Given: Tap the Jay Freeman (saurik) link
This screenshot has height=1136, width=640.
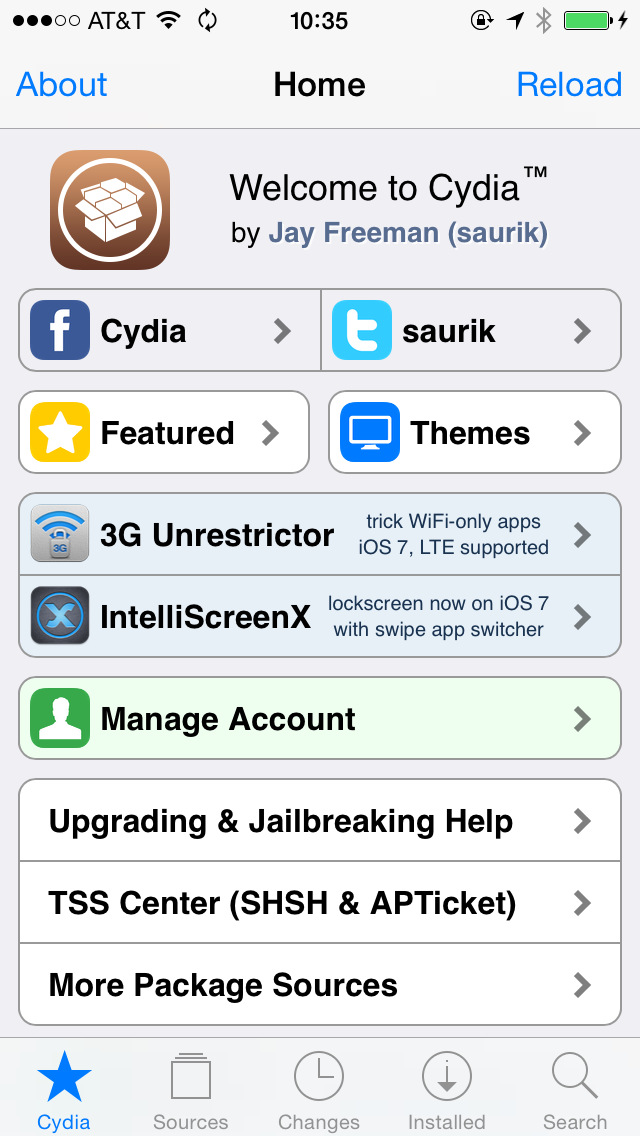Looking at the screenshot, I should (x=408, y=233).
